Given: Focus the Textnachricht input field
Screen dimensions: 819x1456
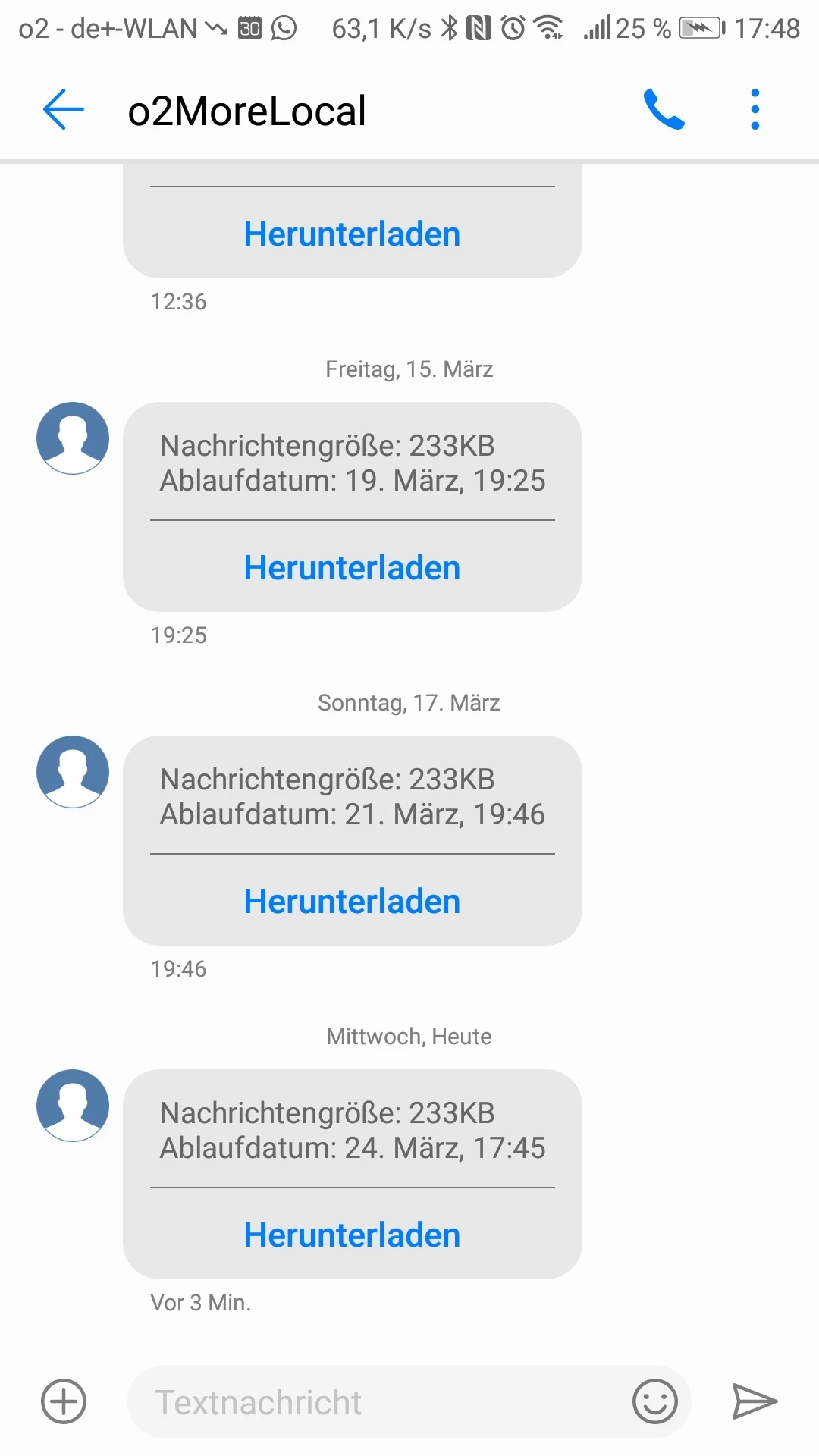Looking at the screenshot, I should (x=379, y=1402).
